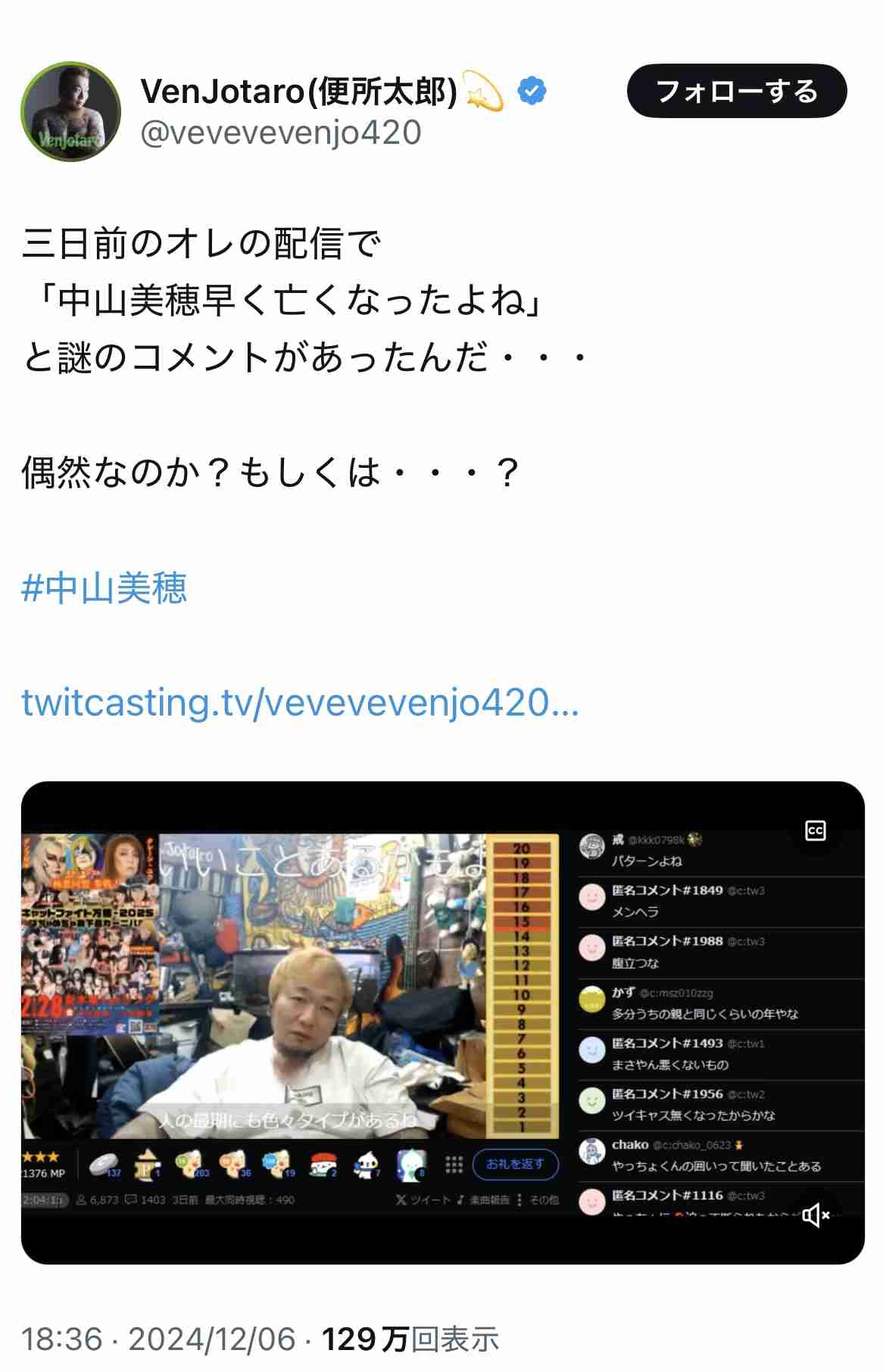Screen dimensions: 883x1372
Task: Open the twitcasting.tv link
Action: 300,703
